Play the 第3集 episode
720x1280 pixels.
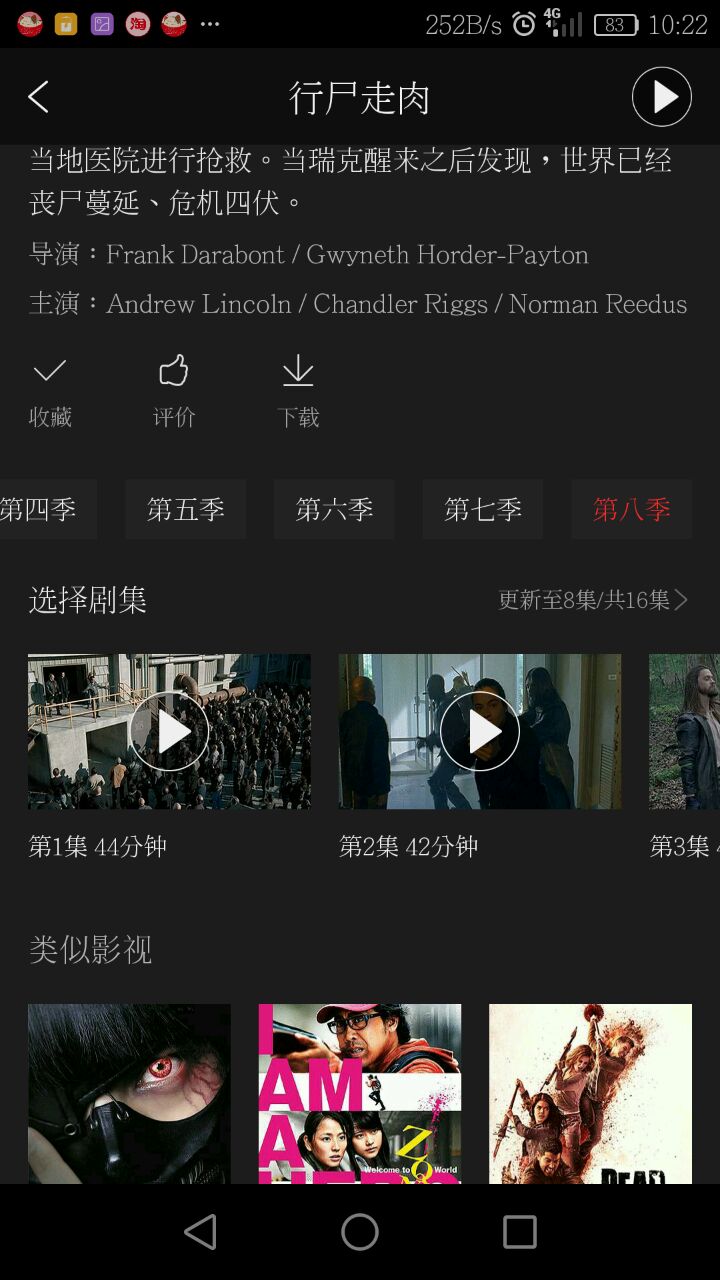click(685, 732)
